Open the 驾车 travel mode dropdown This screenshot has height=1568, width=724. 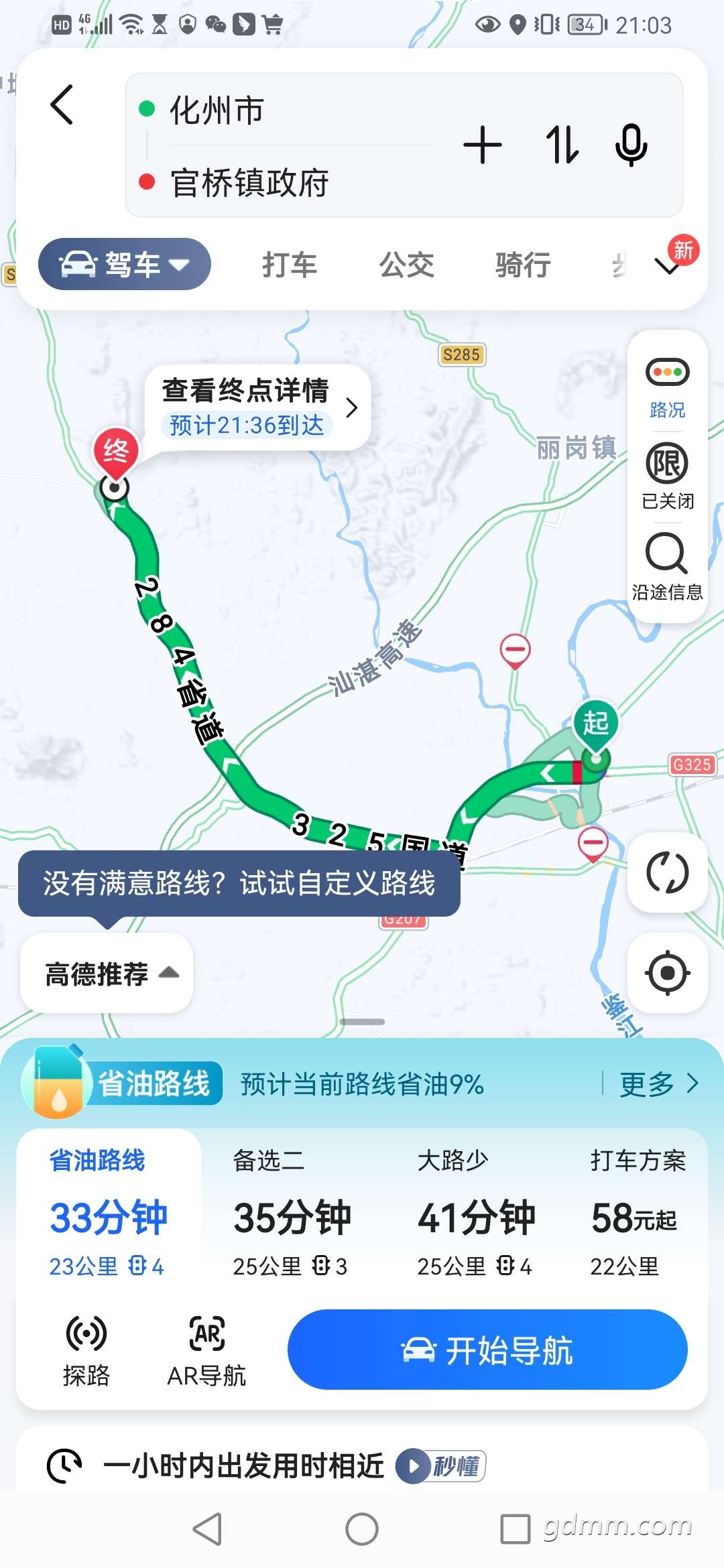point(125,265)
